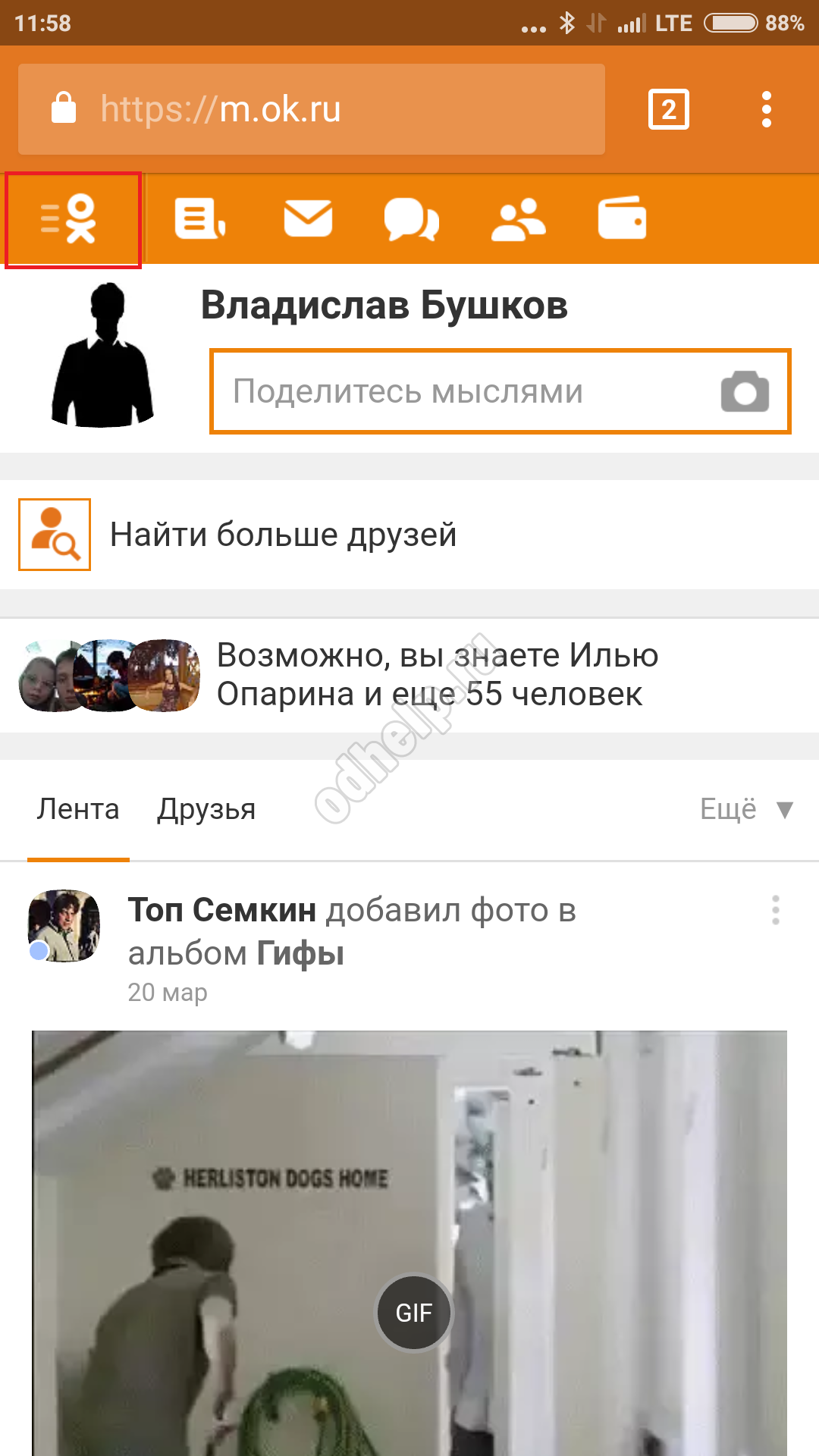Switch to the 'Друзья' tab
The height and width of the screenshot is (1456, 819).
click(206, 809)
